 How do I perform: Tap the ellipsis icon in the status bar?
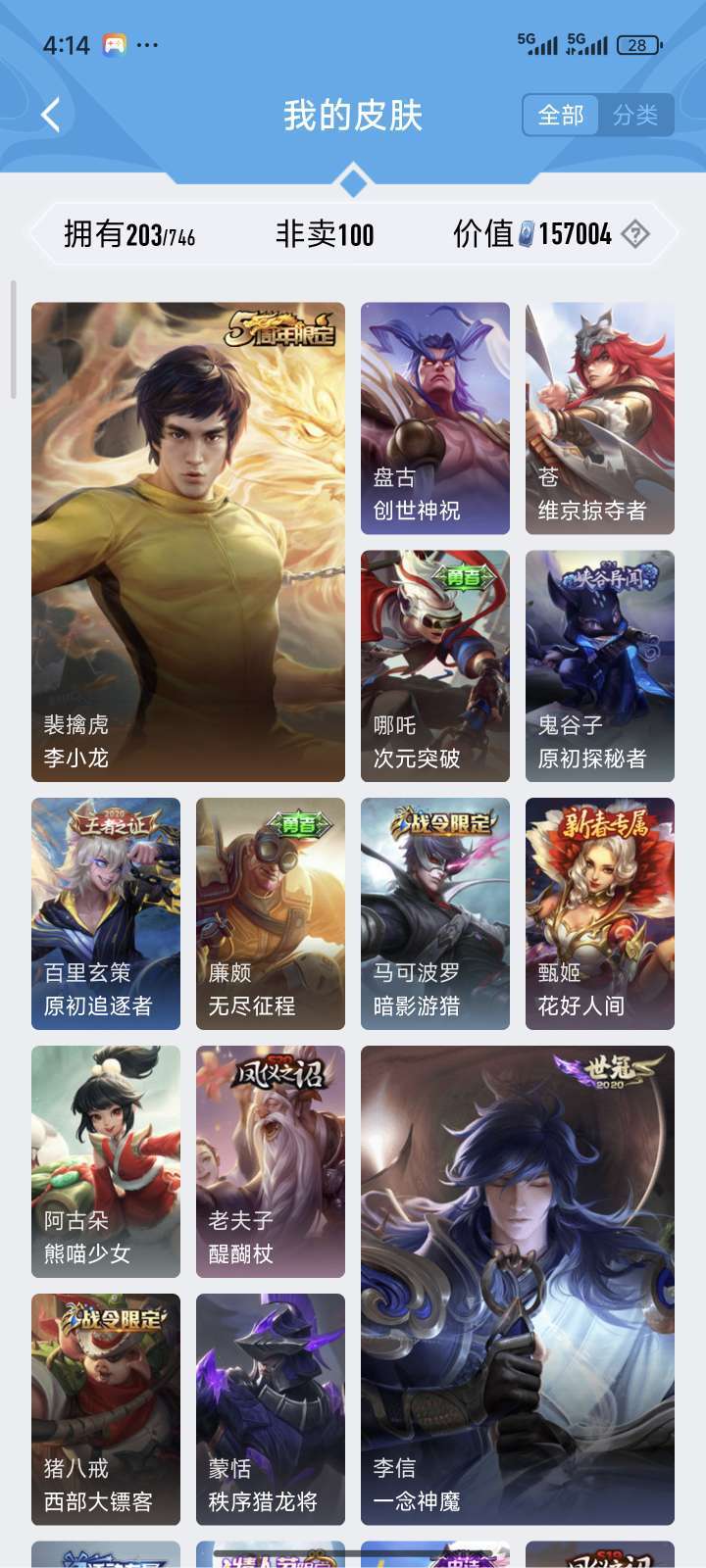coord(149,43)
